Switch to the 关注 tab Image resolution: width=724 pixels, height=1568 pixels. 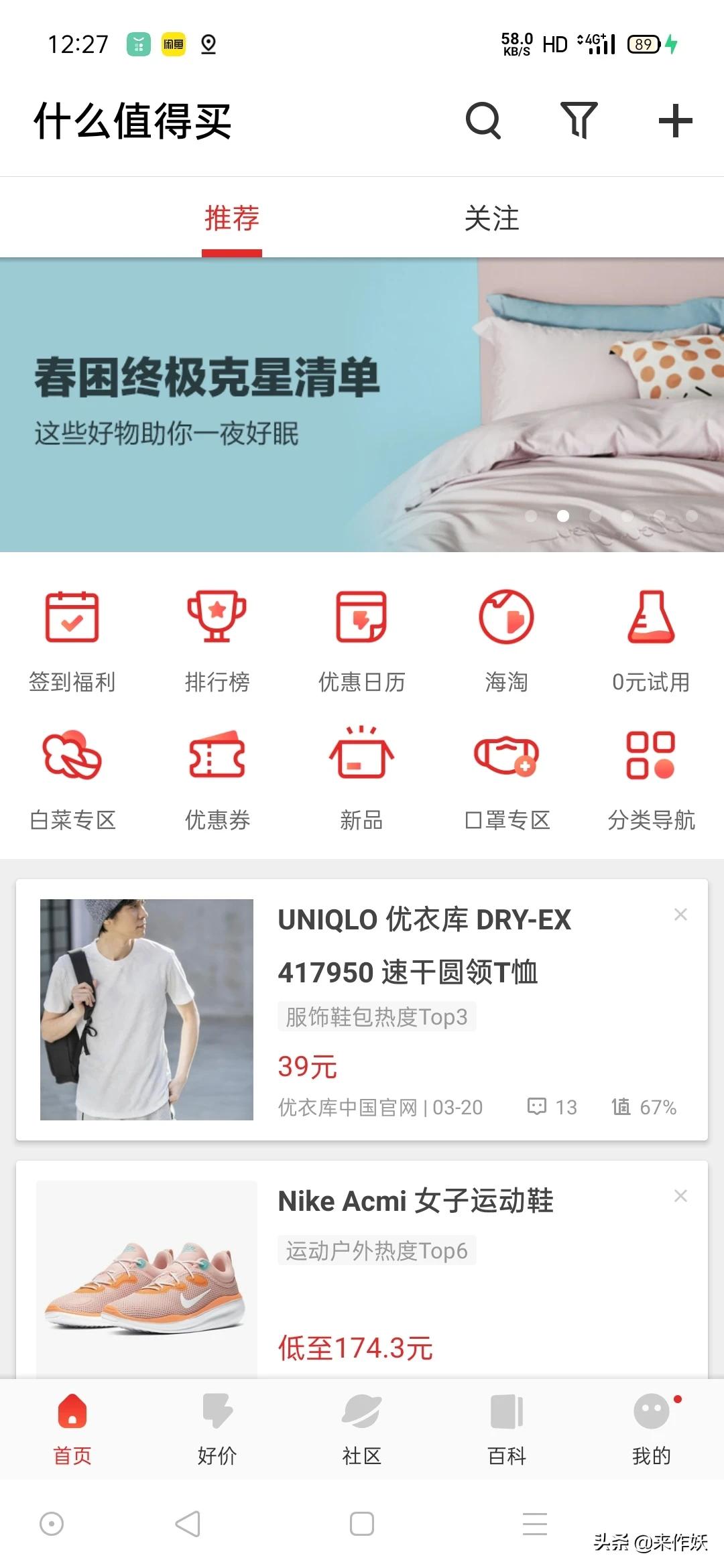point(491,218)
